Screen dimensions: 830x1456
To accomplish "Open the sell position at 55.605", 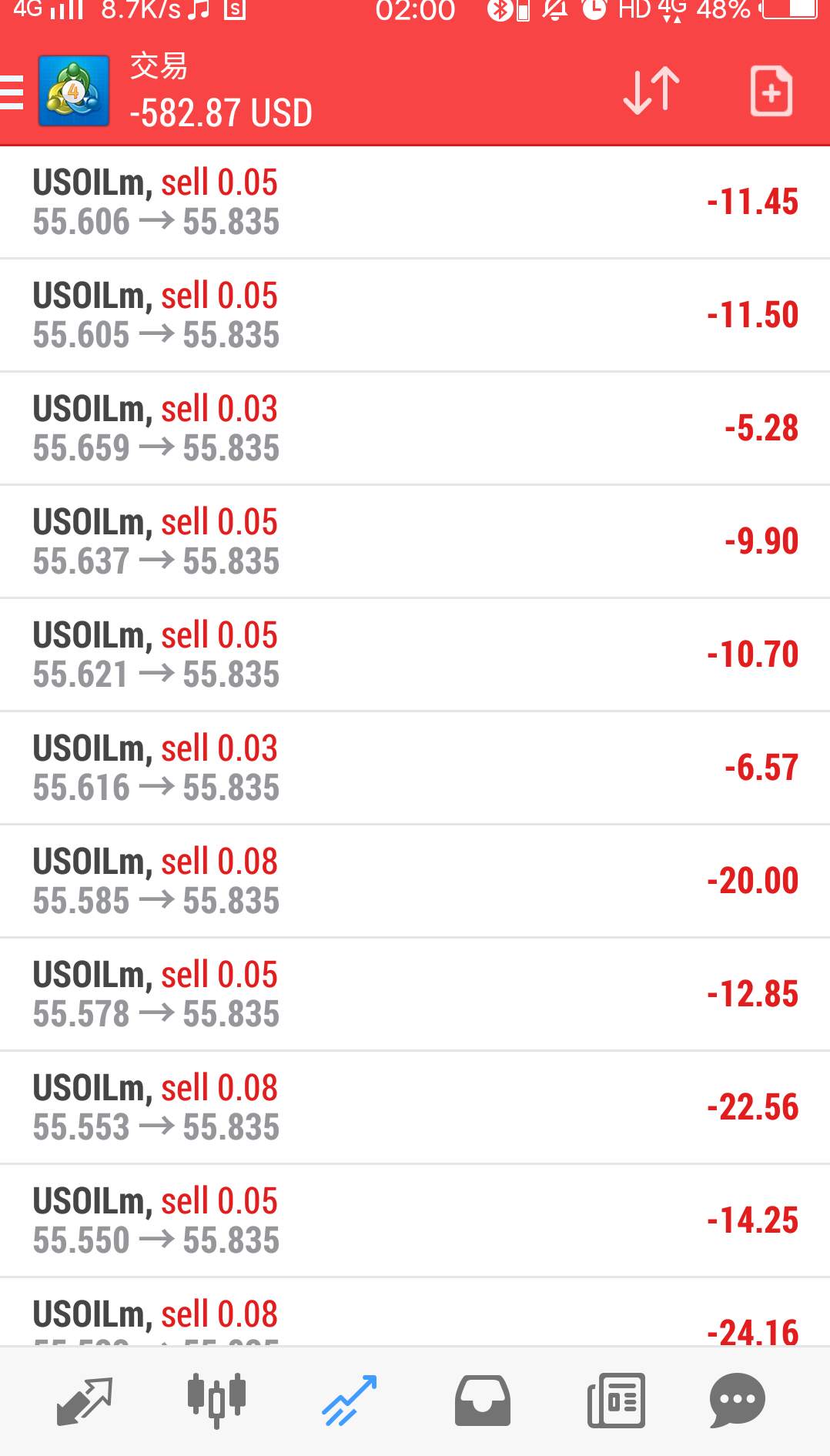I will point(415,316).
